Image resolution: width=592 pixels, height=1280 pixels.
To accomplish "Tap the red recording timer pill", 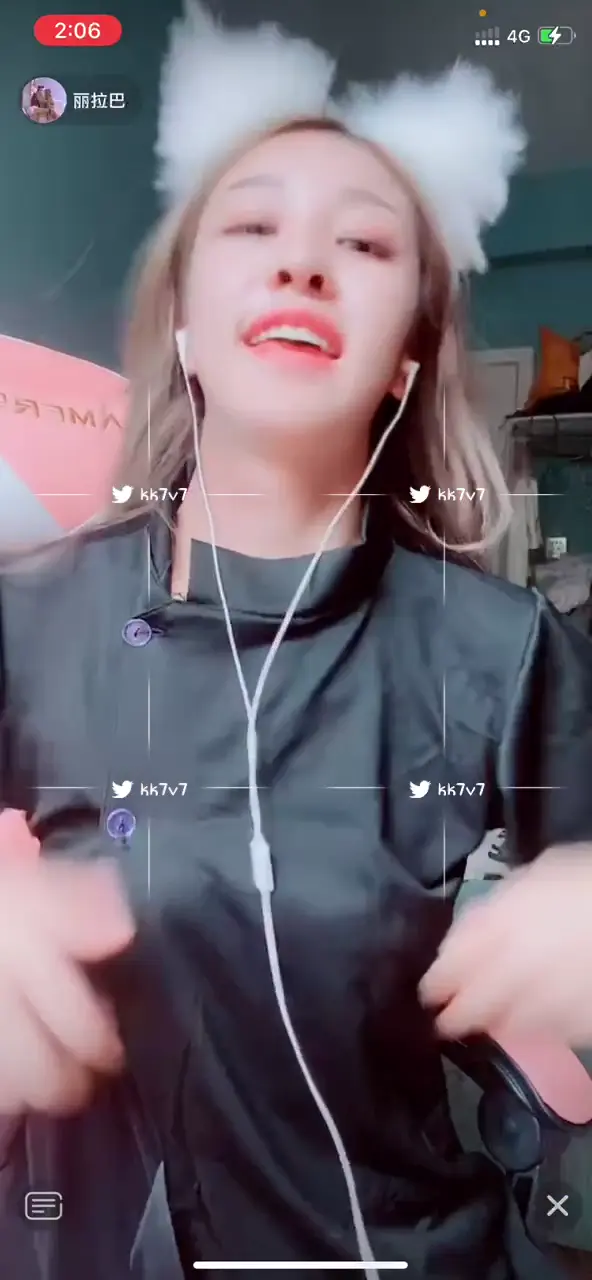I will pyautogui.click(x=78, y=31).
